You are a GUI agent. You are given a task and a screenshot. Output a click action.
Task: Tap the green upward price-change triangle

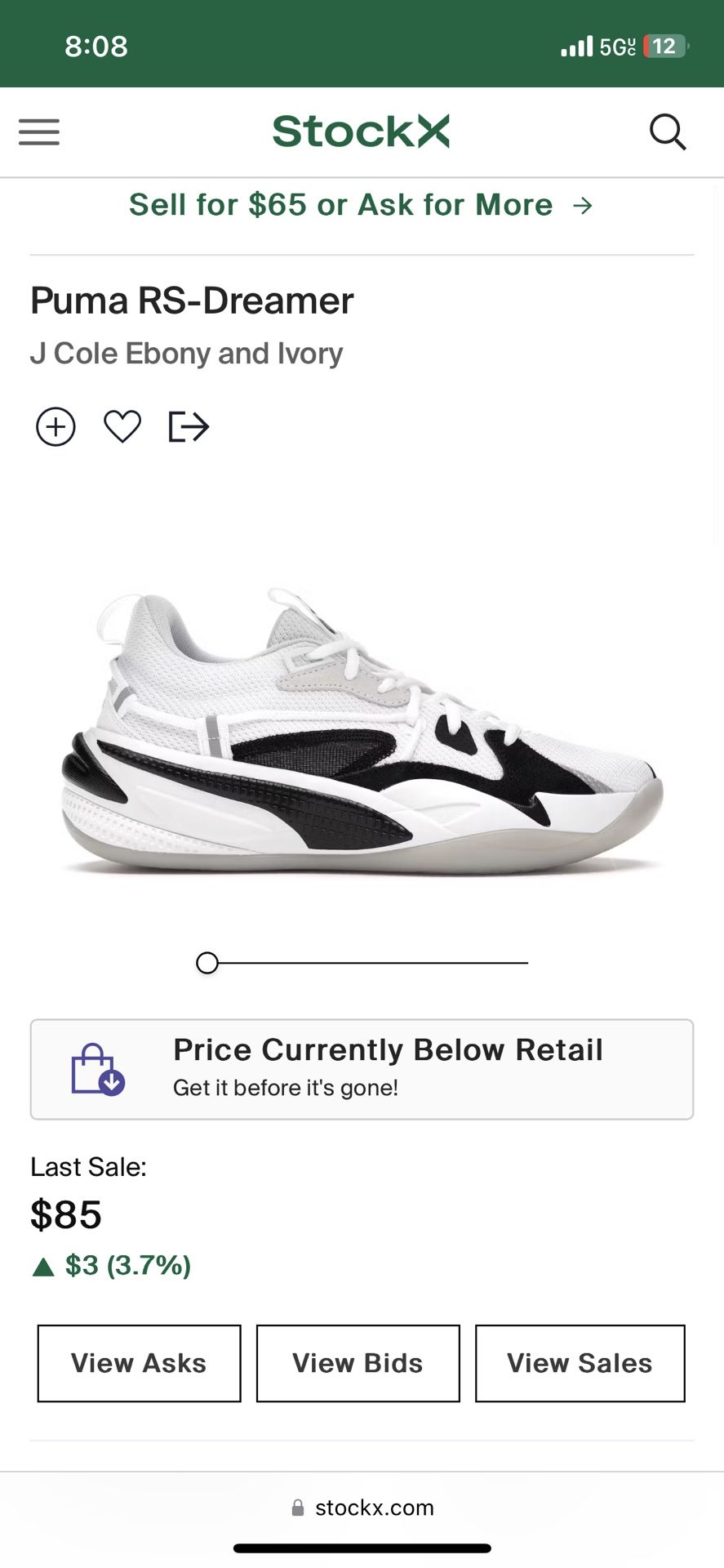point(43,1265)
